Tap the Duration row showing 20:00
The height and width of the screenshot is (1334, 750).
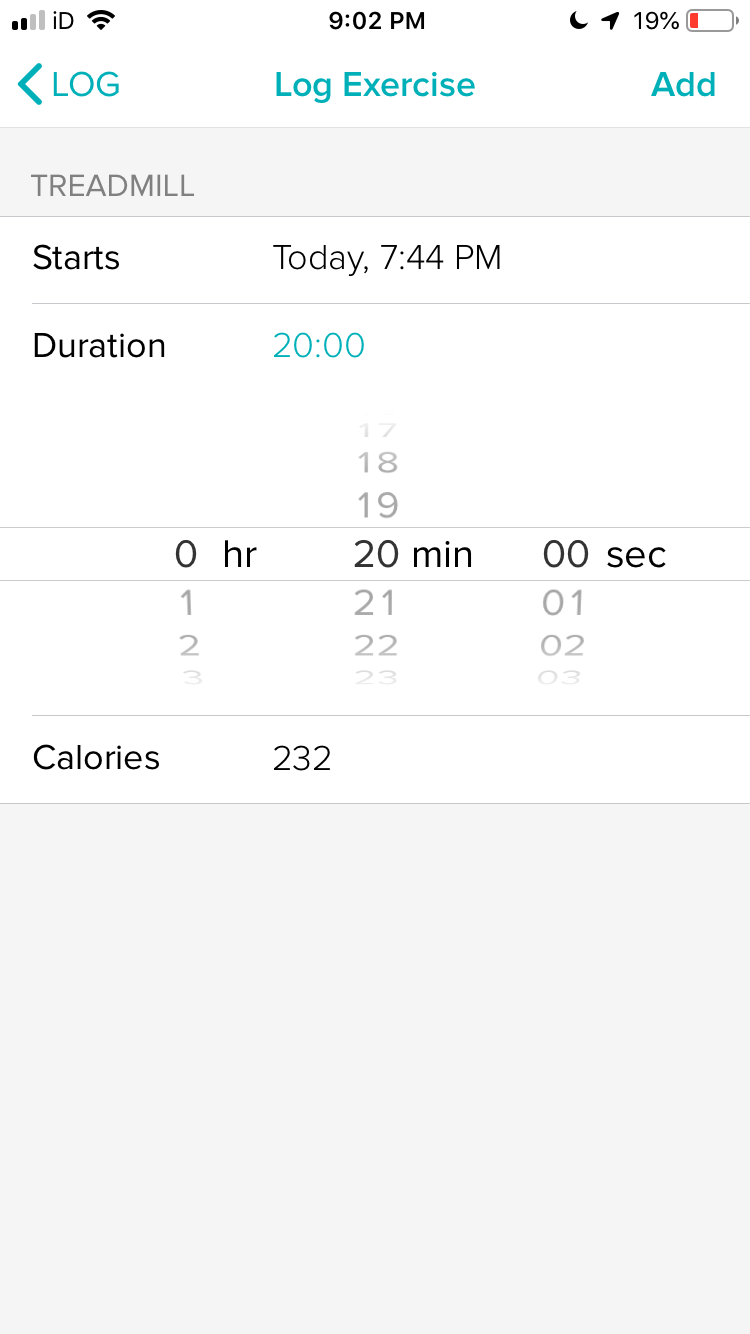pyautogui.click(x=375, y=346)
